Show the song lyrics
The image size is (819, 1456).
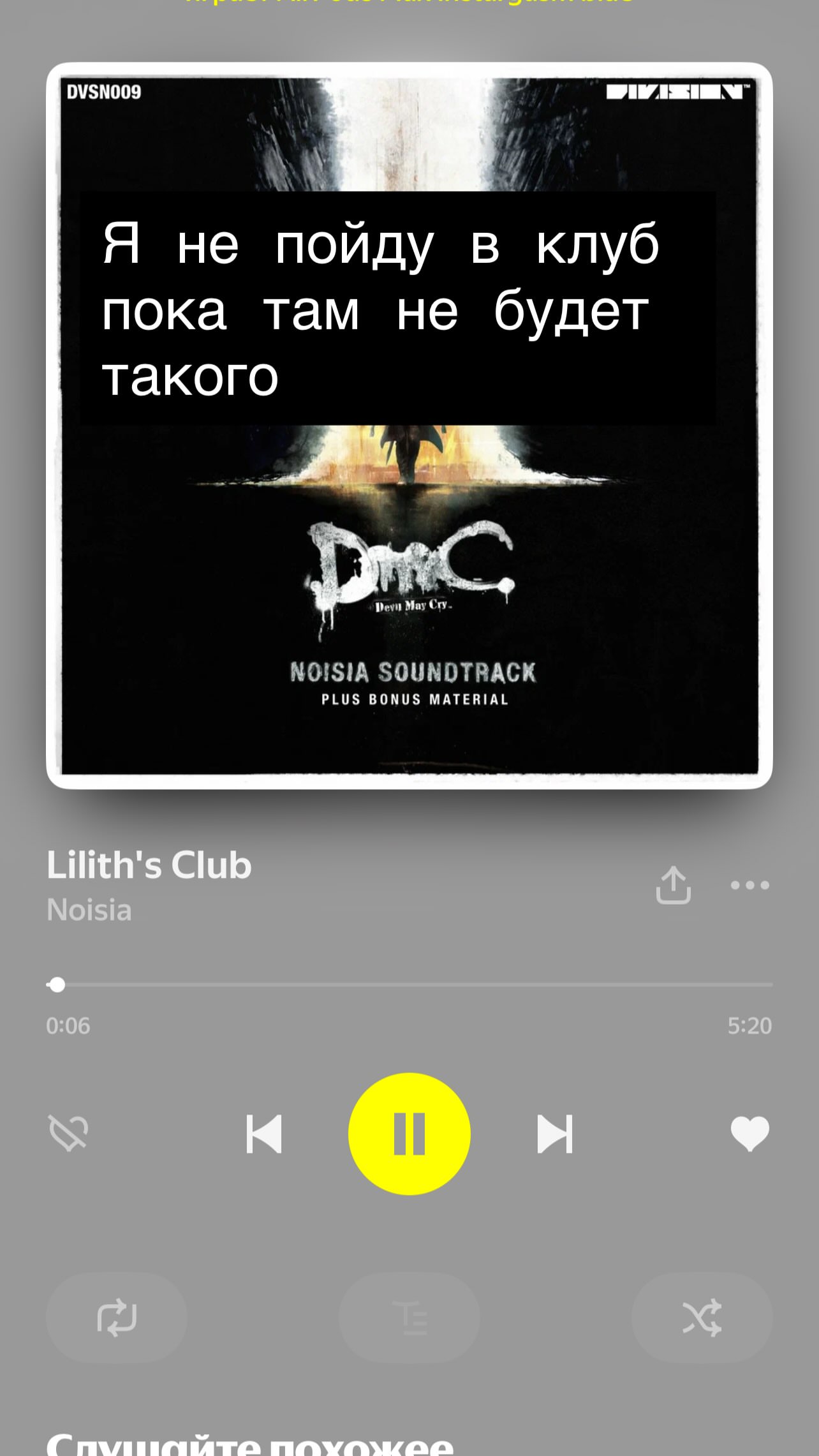[x=409, y=1318]
